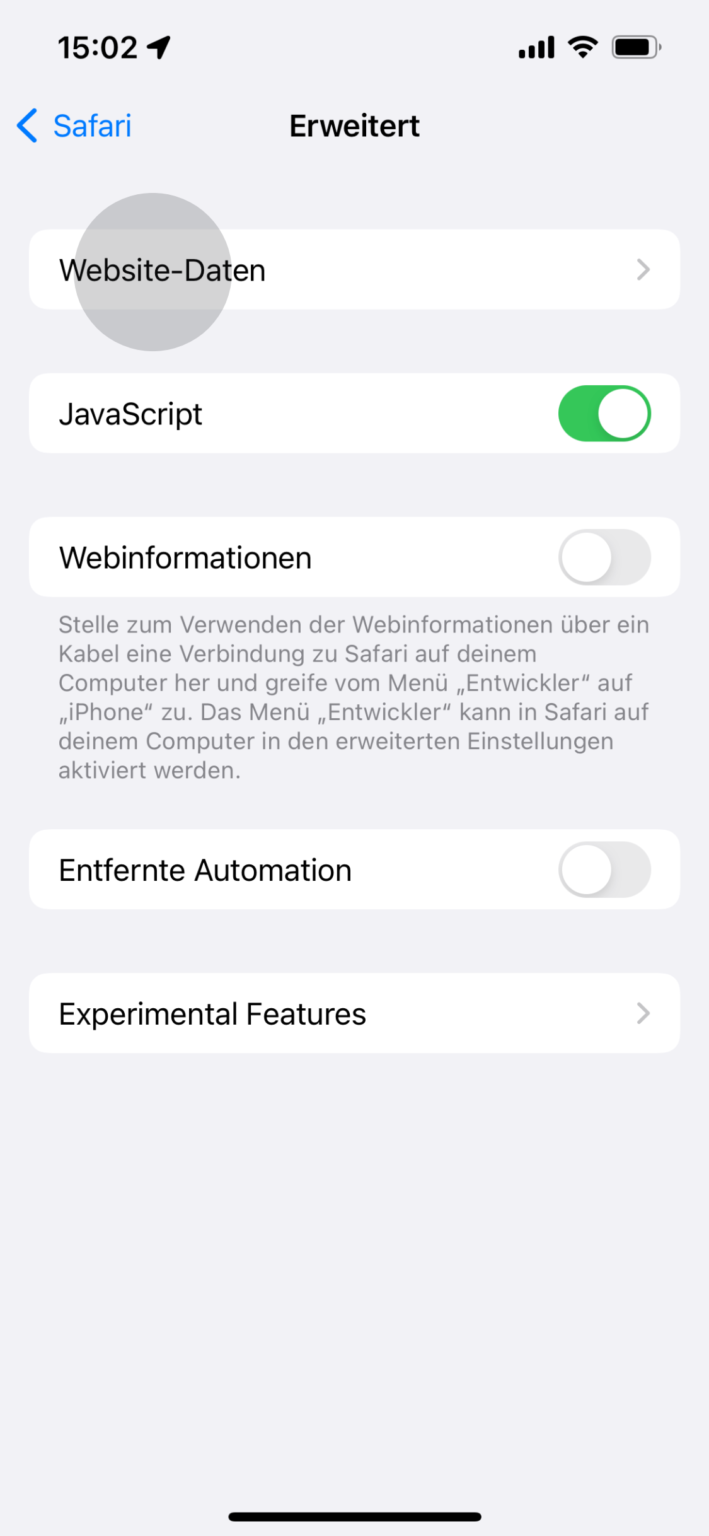The image size is (709, 1536).
Task: Enable Webinformationen toggle
Action: pyautogui.click(x=603, y=557)
